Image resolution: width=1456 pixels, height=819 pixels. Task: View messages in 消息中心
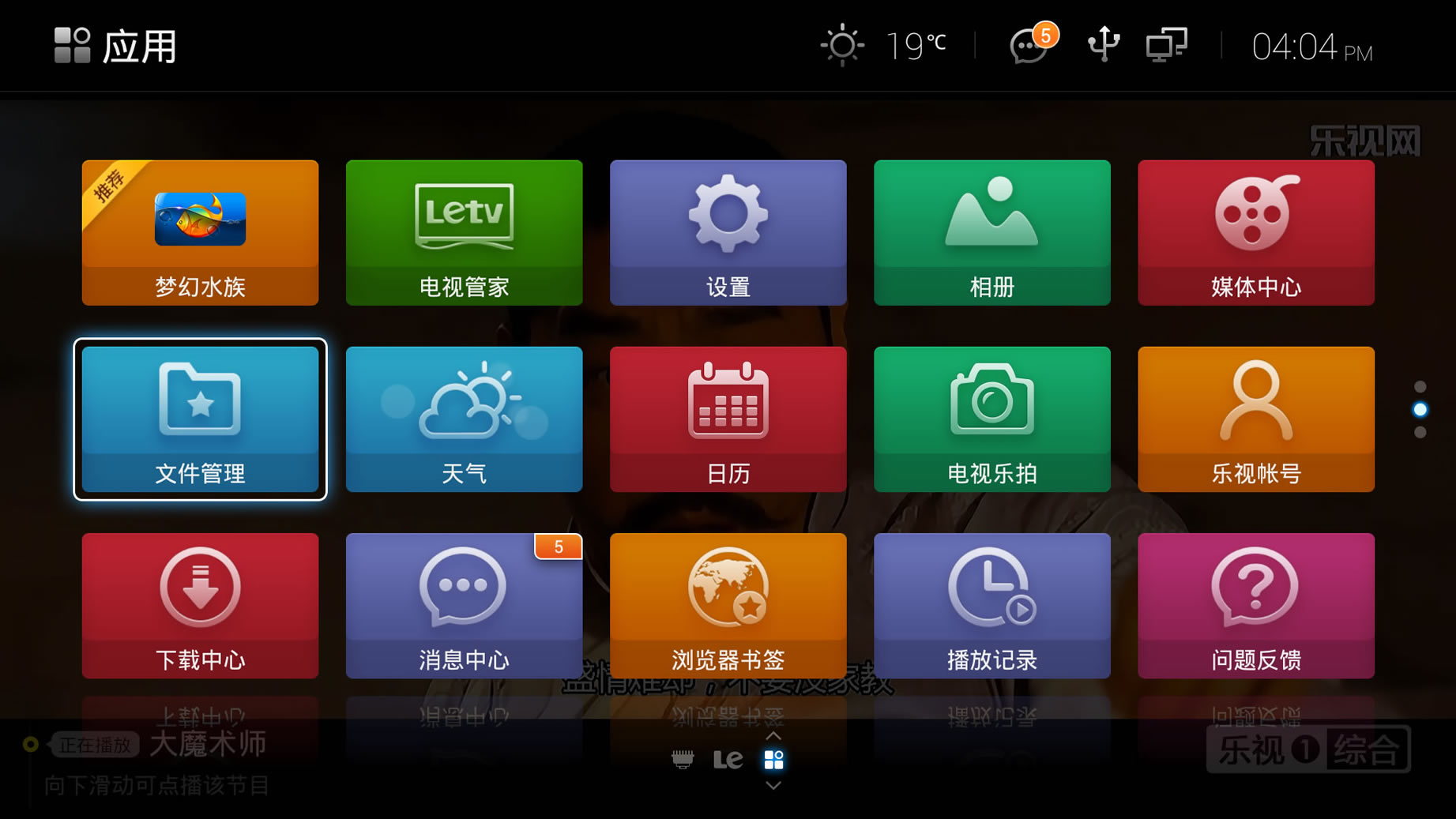(x=464, y=605)
